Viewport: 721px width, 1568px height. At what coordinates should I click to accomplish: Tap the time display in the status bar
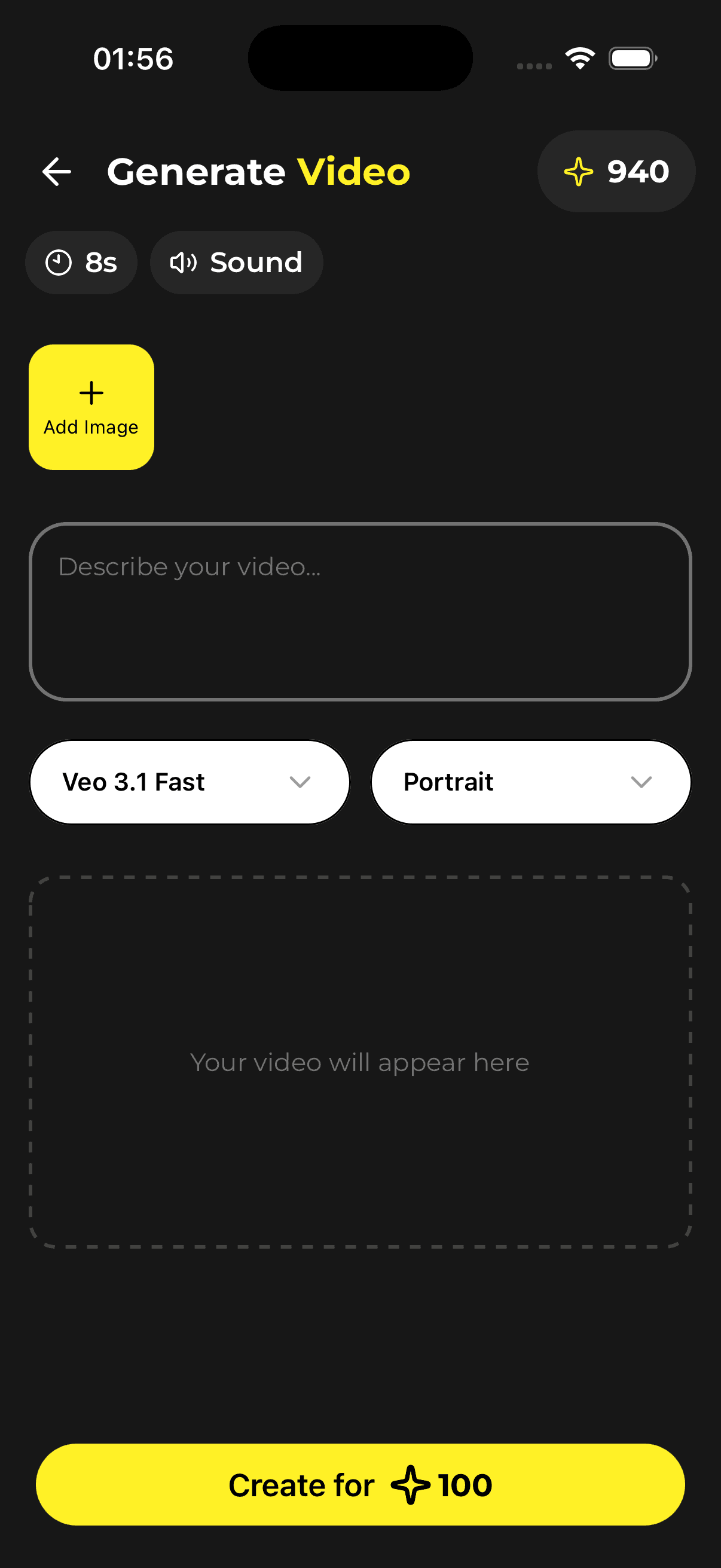coord(133,58)
